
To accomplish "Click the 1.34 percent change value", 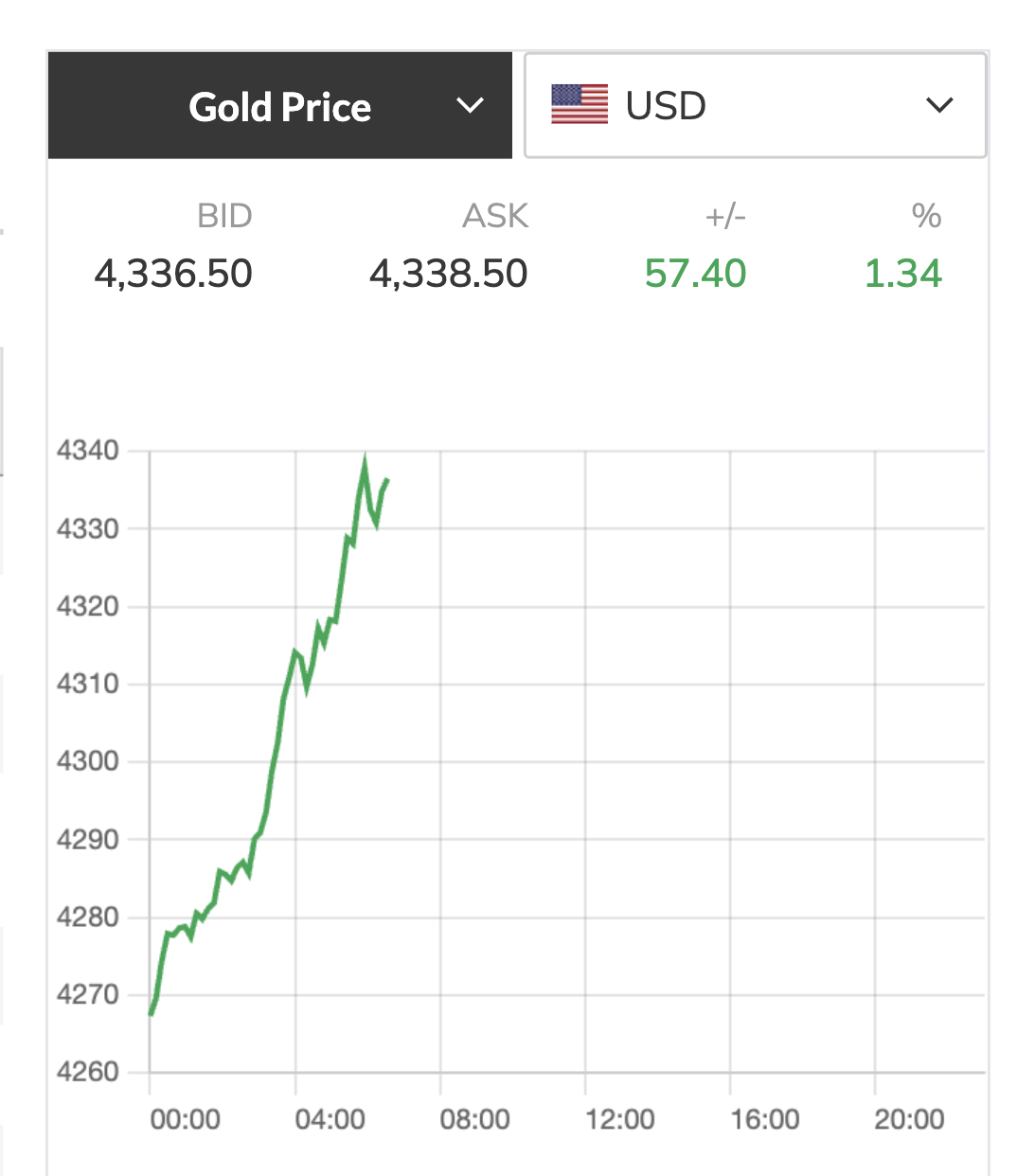I will (x=904, y=274).
